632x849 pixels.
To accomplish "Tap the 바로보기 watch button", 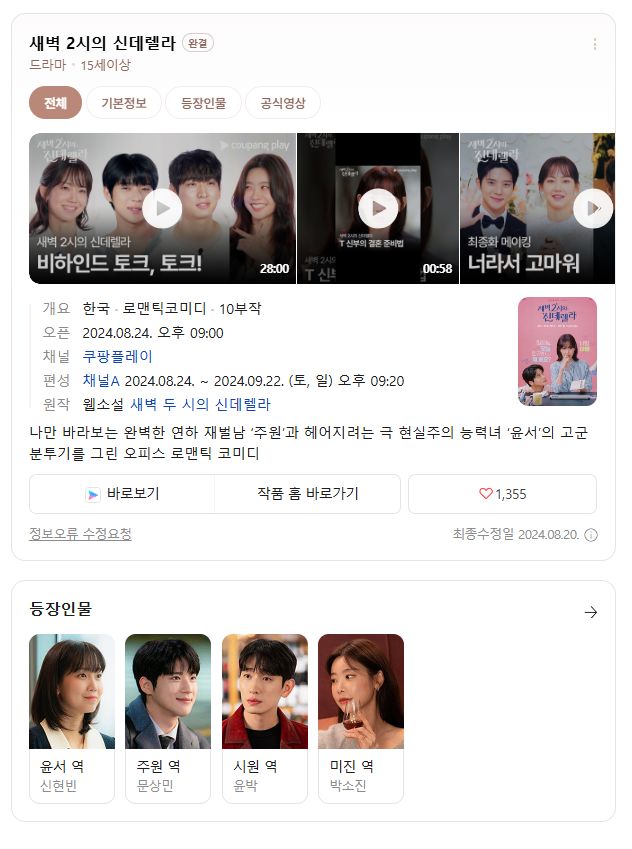I will click(x=122, y=494).
